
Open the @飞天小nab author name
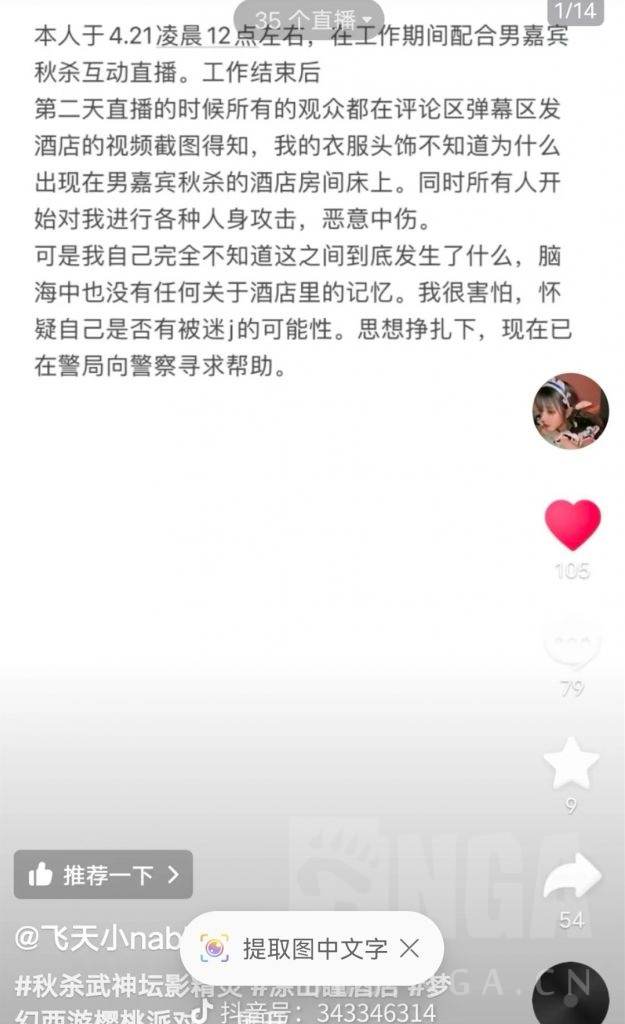pyautogui.click(x=95, y=937)
